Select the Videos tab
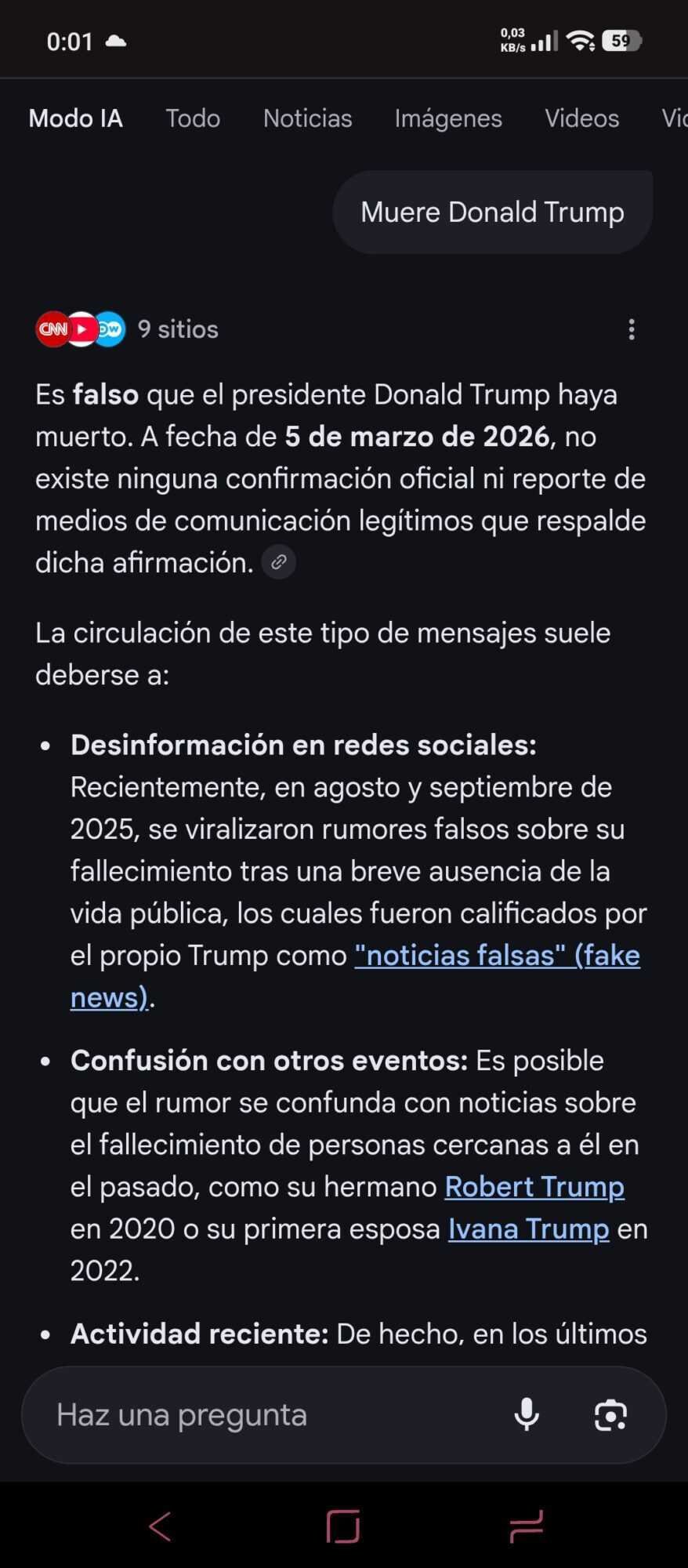This screenshot has width=688, height=1568. tap(581, 118)
